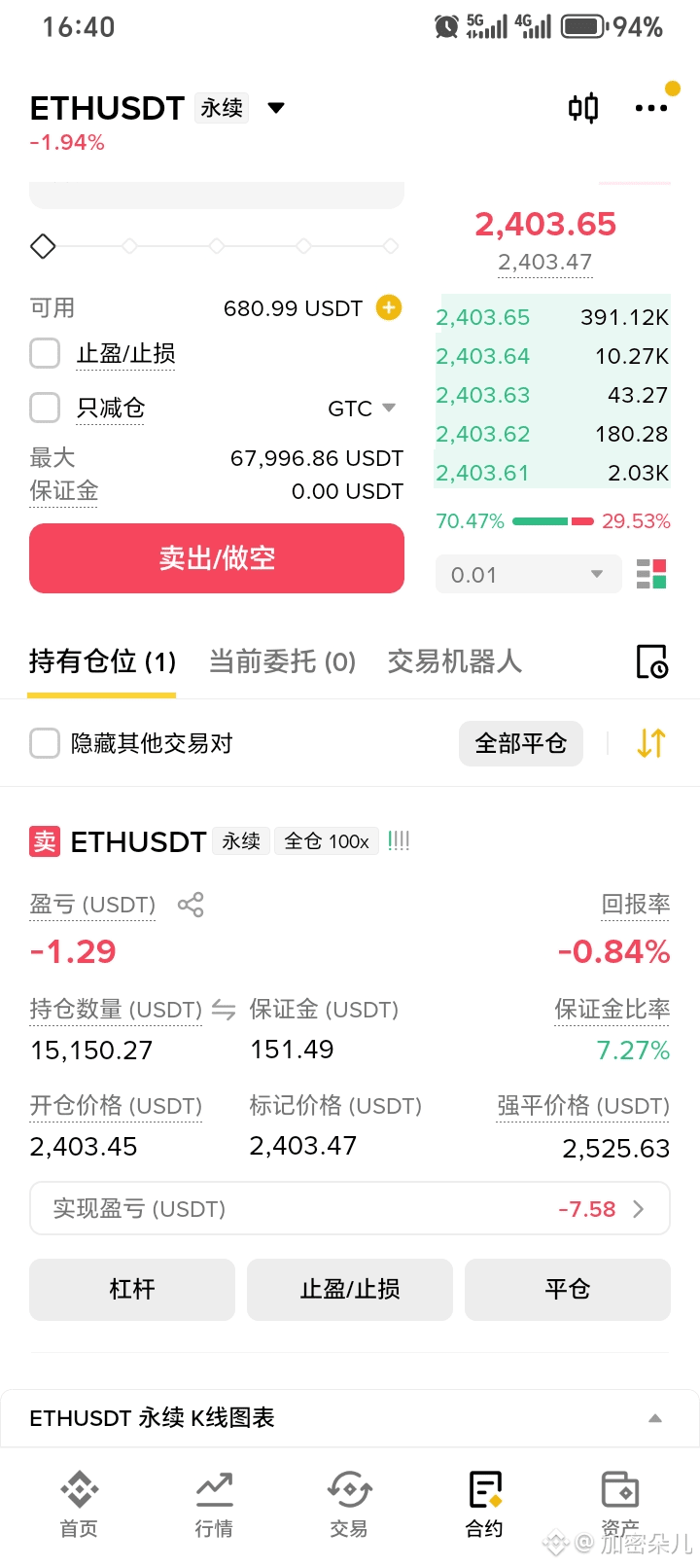Tap the 平仓 button

pos(568,1289)
